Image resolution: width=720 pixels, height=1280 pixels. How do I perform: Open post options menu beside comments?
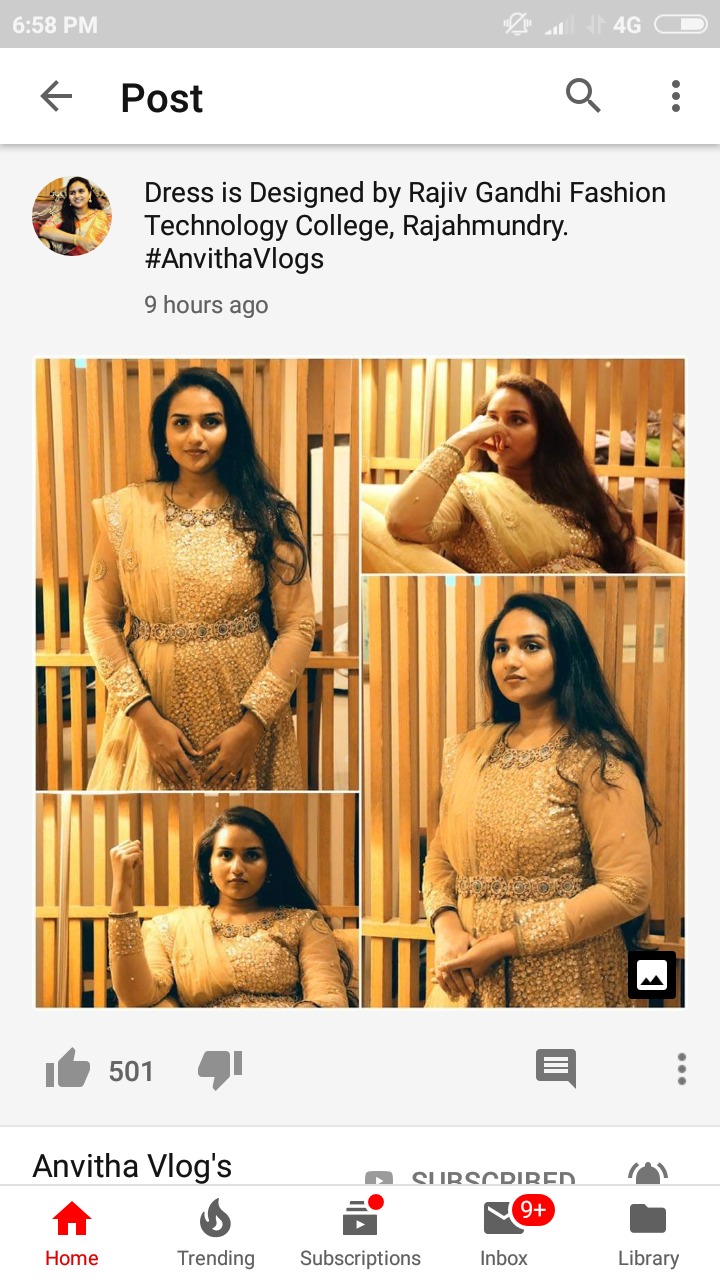point(681,1068)
